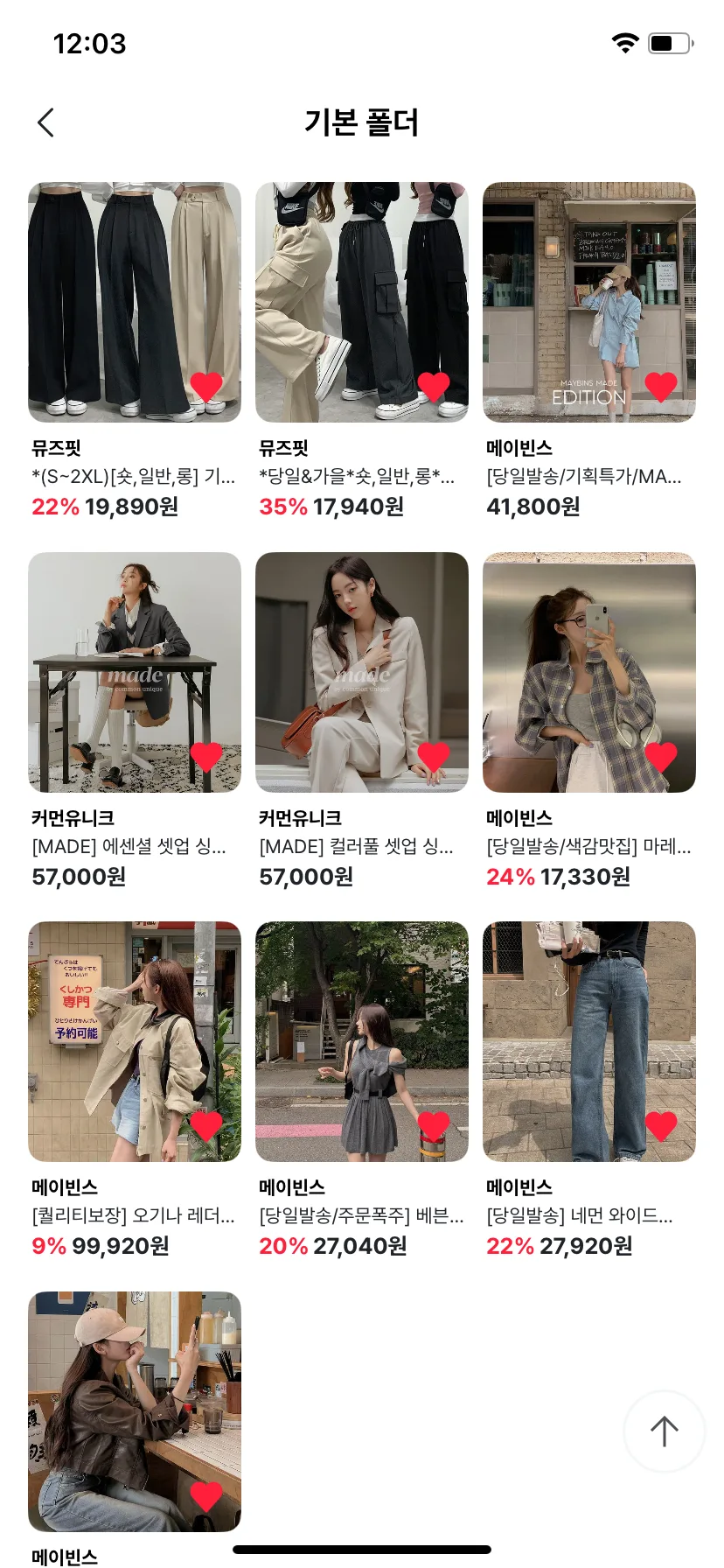
Task: Unlike the 커먼유니크 에센셜 셋업 item
Action: (206, 756)
